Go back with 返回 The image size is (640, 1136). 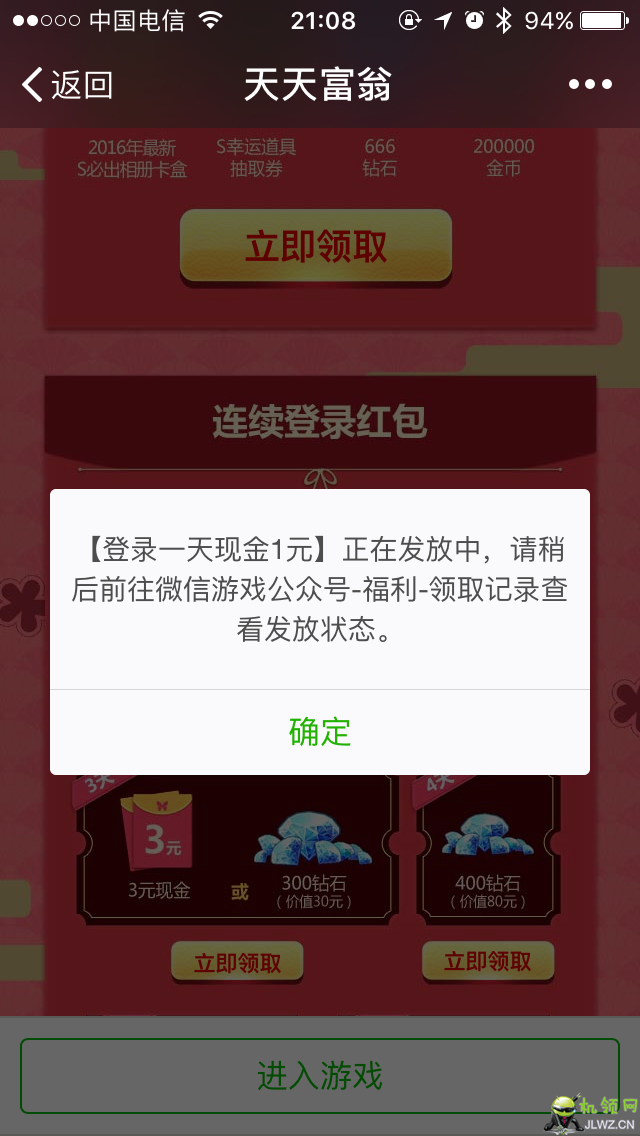pyautogui.click(x=68, y=85)
